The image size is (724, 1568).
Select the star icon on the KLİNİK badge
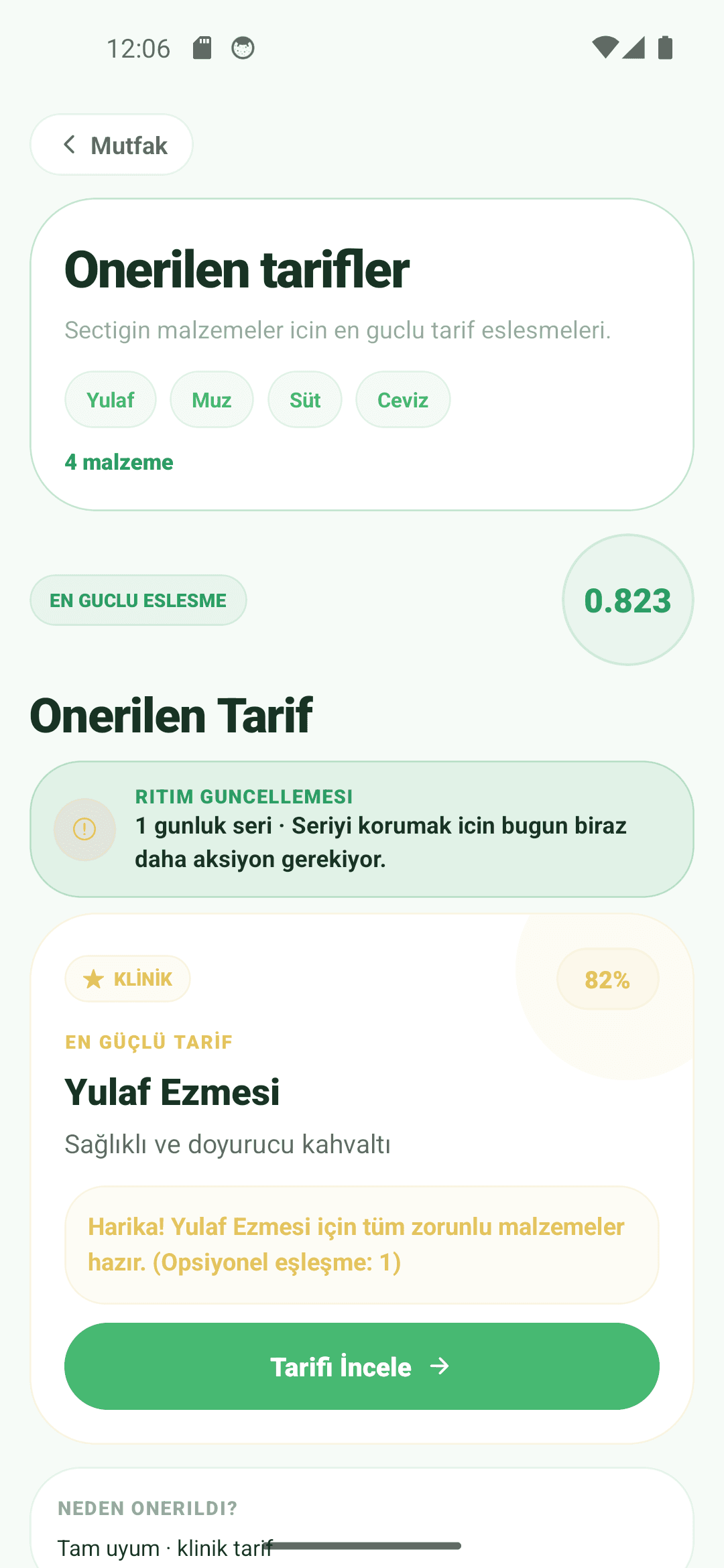[x=93, y=978]
